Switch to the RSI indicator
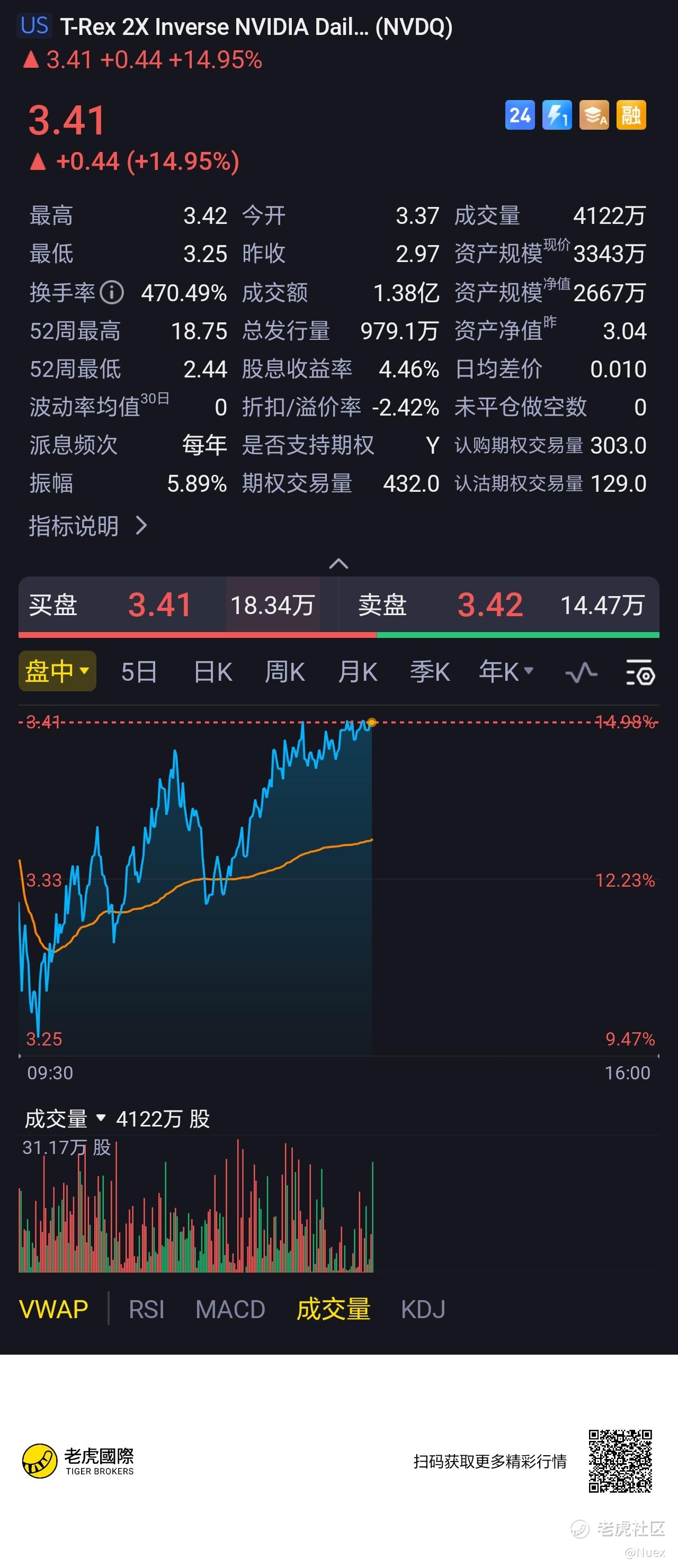Image resolution: width=678 pixels, height=1568 pixels. coord(146,1309)
